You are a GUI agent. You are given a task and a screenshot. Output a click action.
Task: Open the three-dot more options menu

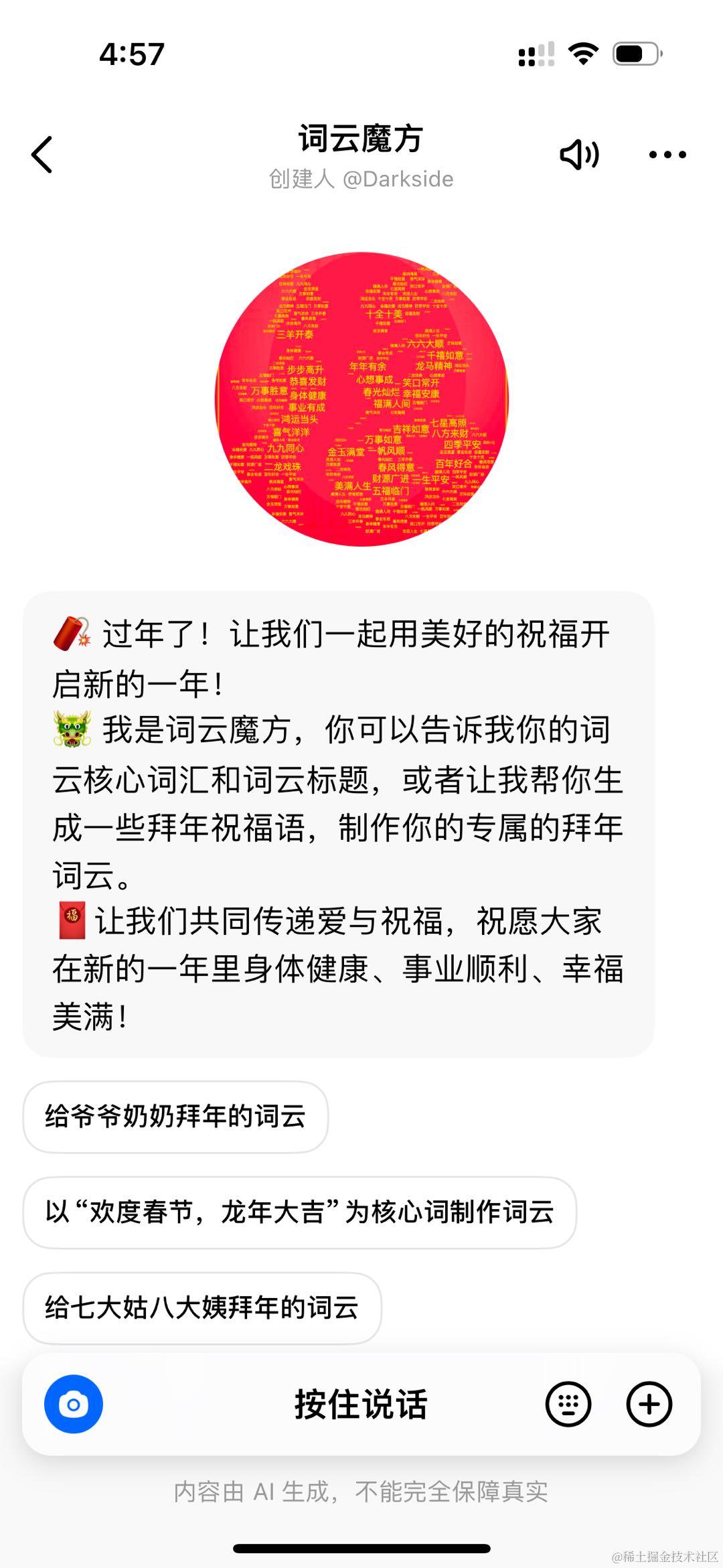pos(667,155)
